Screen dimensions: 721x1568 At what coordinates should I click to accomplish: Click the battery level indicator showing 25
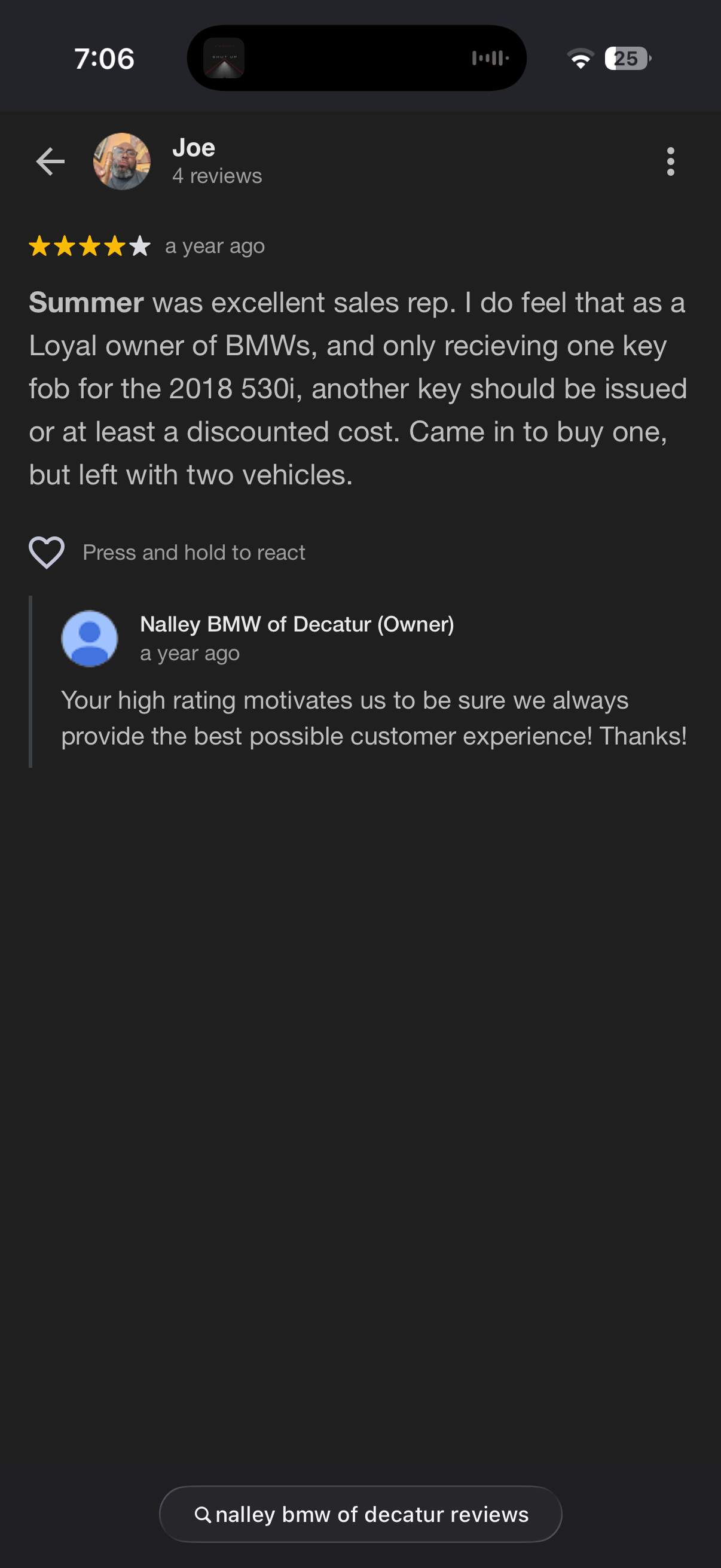tap(625, 59)
